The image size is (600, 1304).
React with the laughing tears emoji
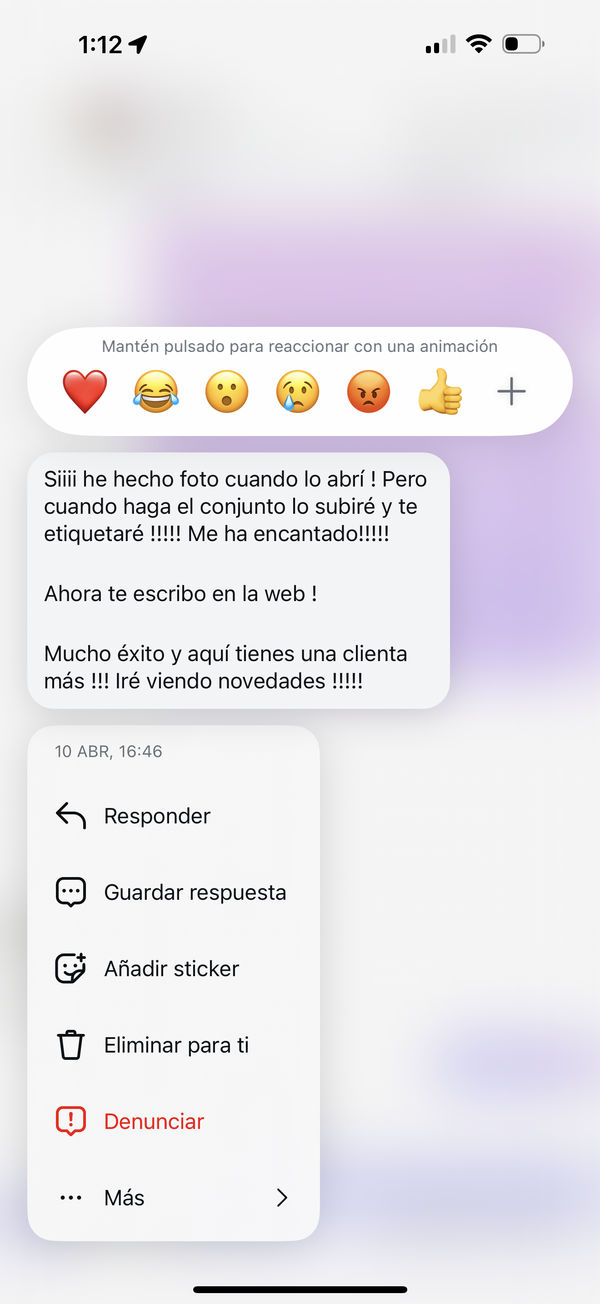click(156, 392)
